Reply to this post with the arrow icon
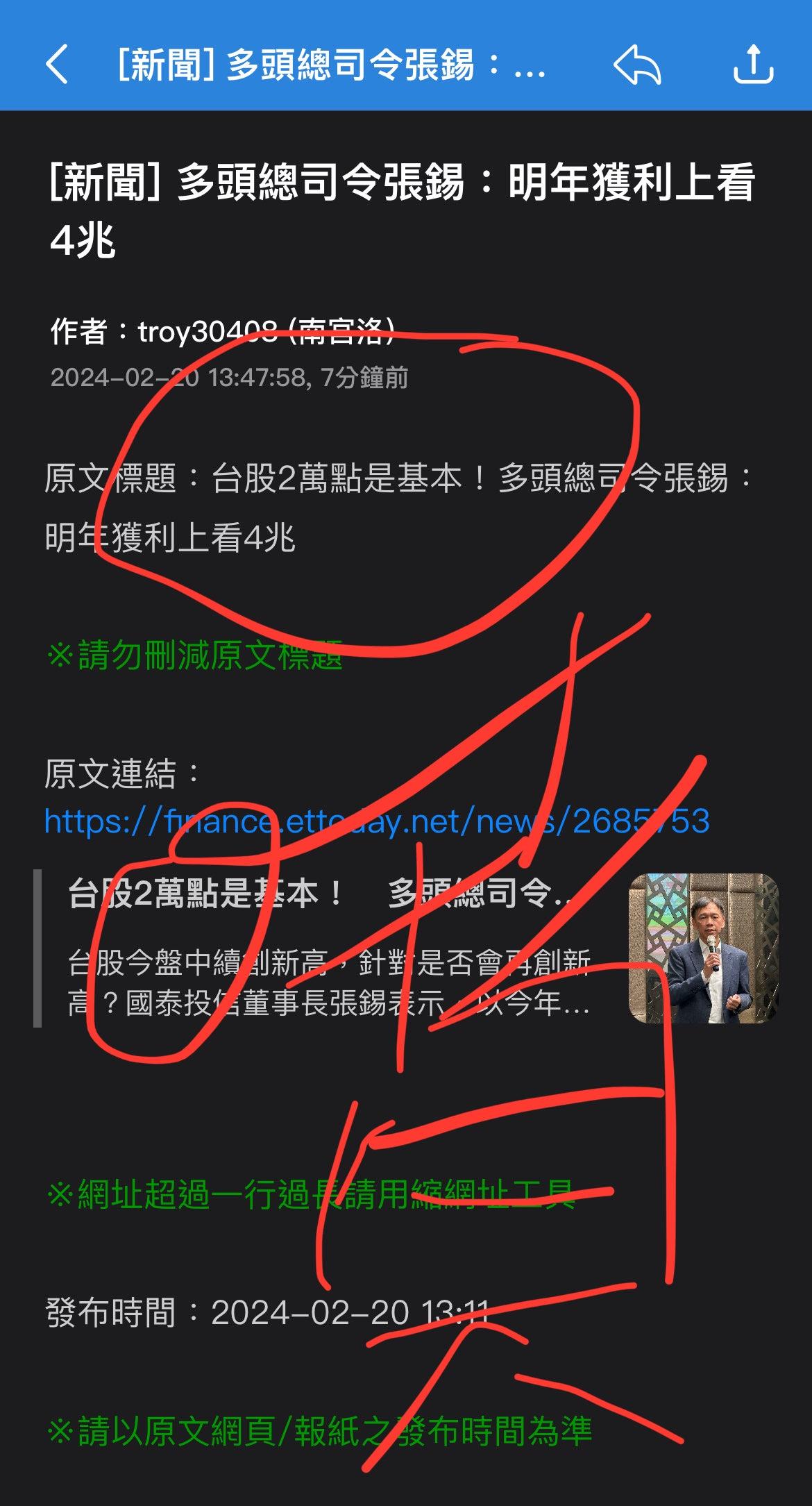 point(636,65)
